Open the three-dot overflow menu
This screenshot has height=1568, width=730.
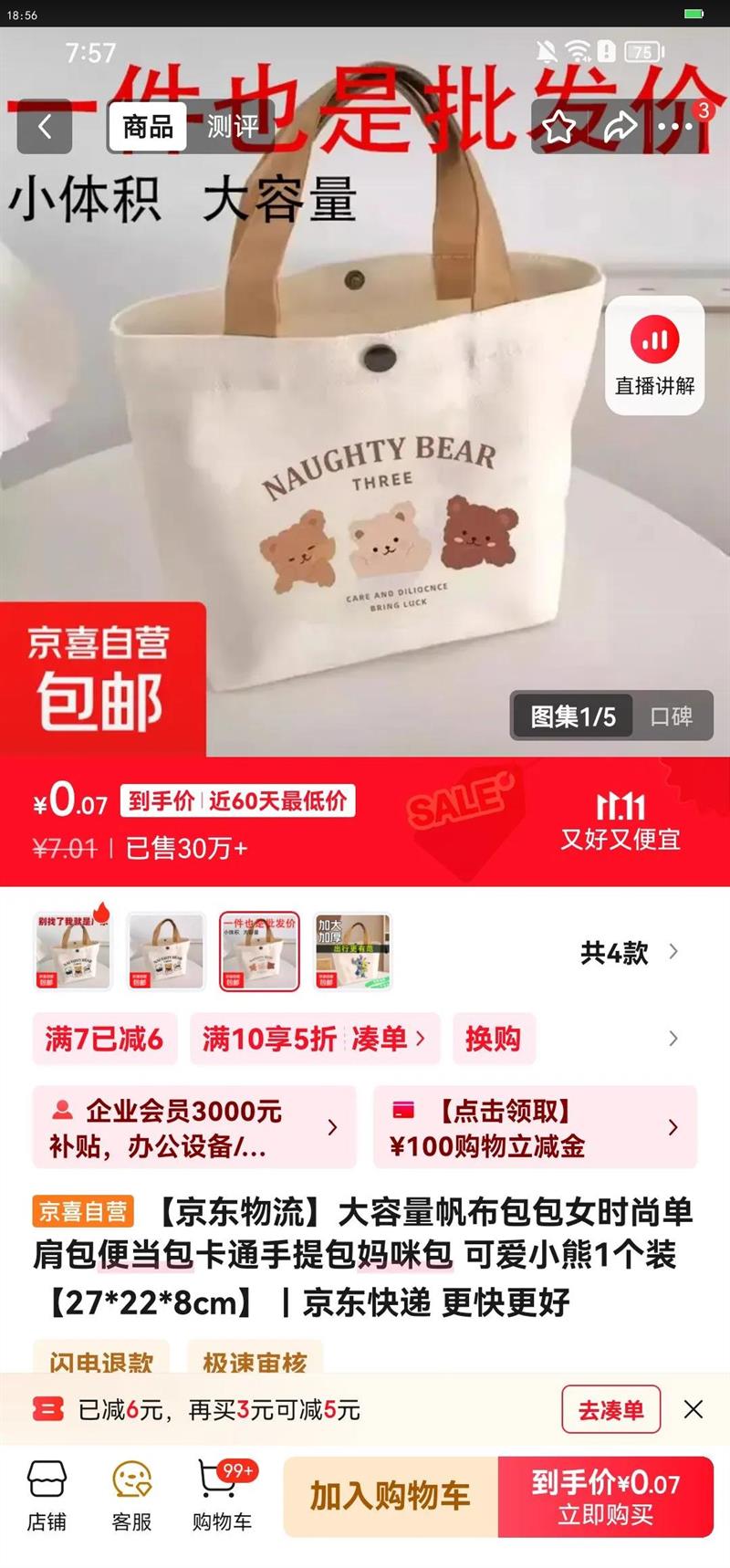(675, 127)
